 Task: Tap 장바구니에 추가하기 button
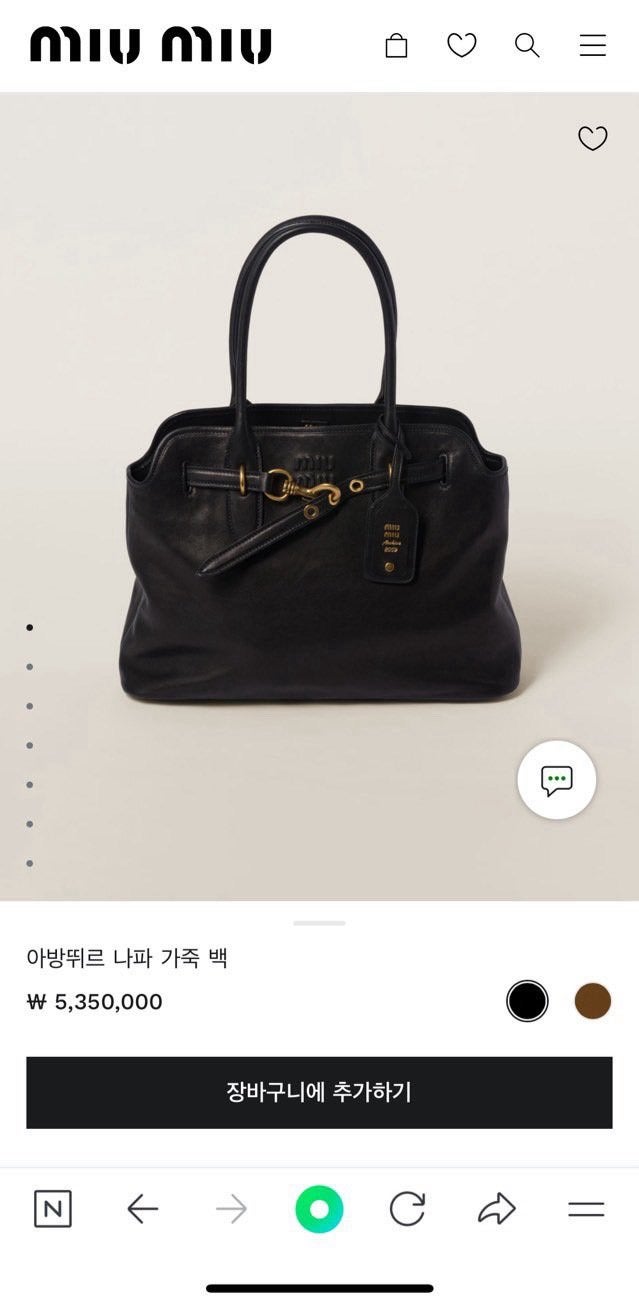319,1092
